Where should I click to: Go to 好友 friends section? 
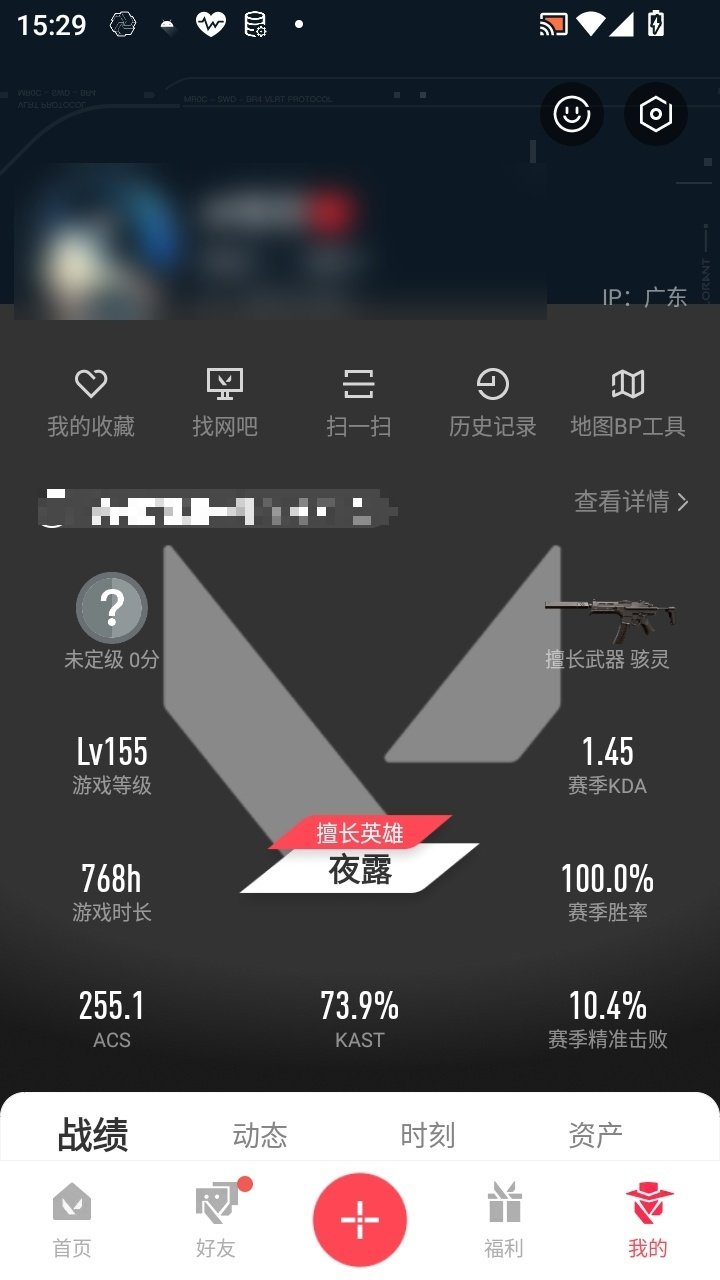click(x=214, y=1222)
